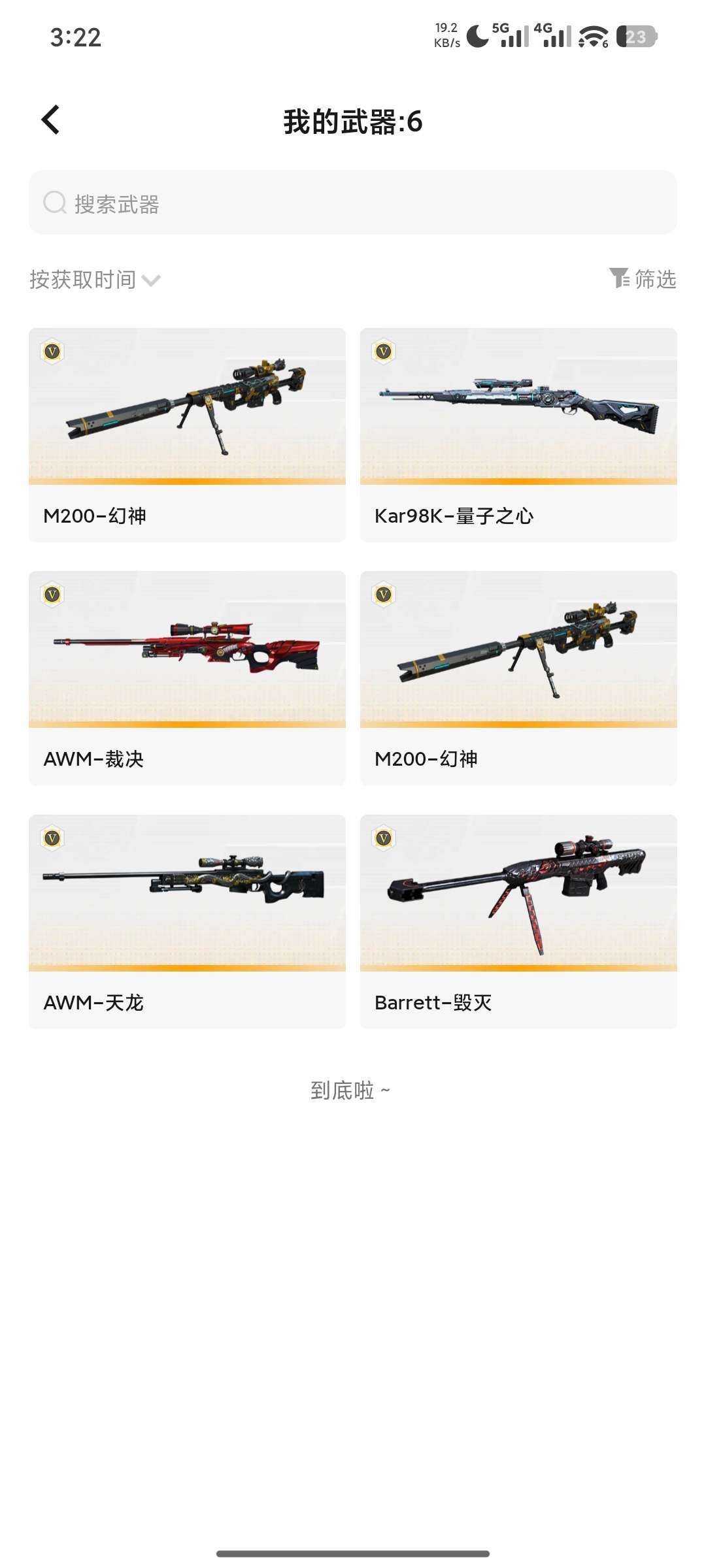Screen dimensions: 706x1568
Task: Open the Kar98K-量子之心 weapon name link
Action: (x=456, y=515)
